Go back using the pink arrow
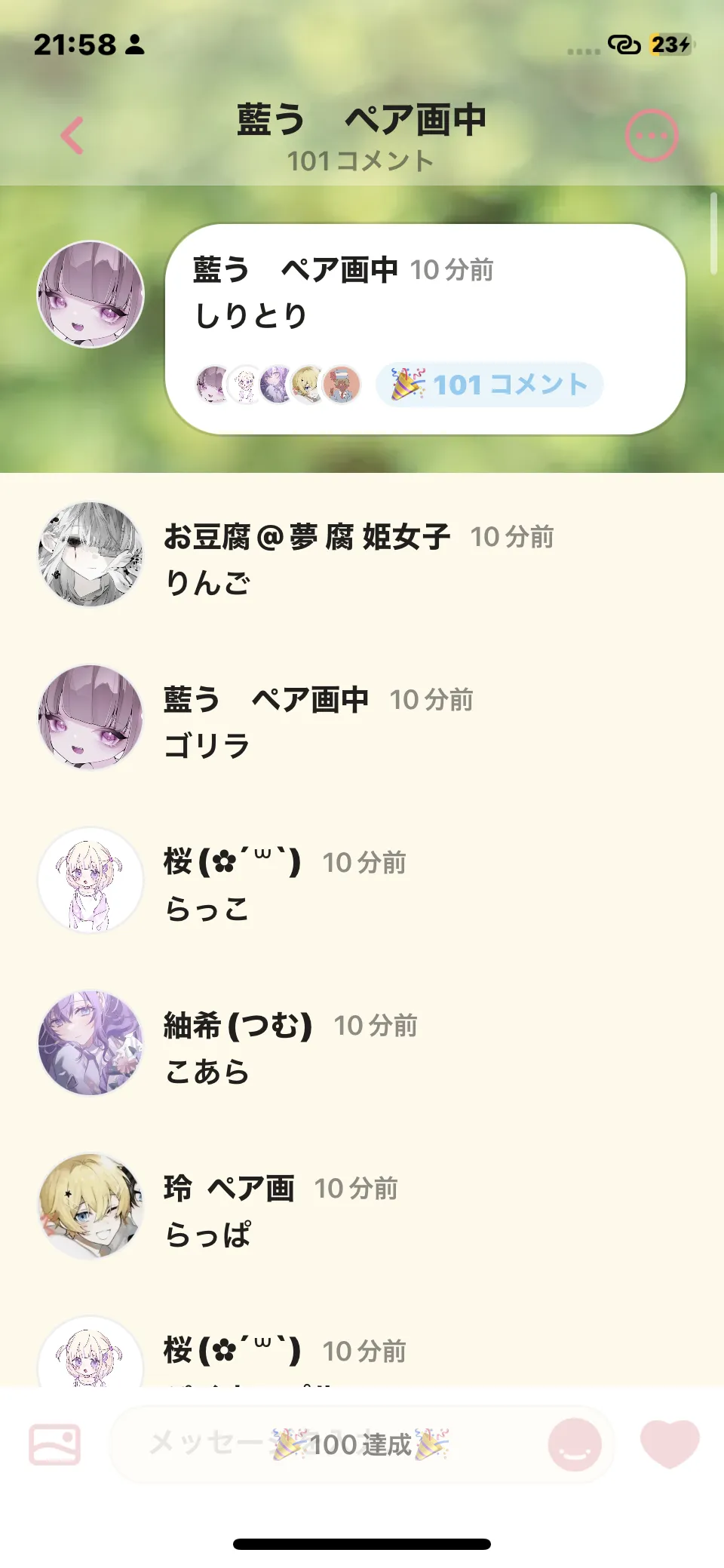 tap(72, 136)
